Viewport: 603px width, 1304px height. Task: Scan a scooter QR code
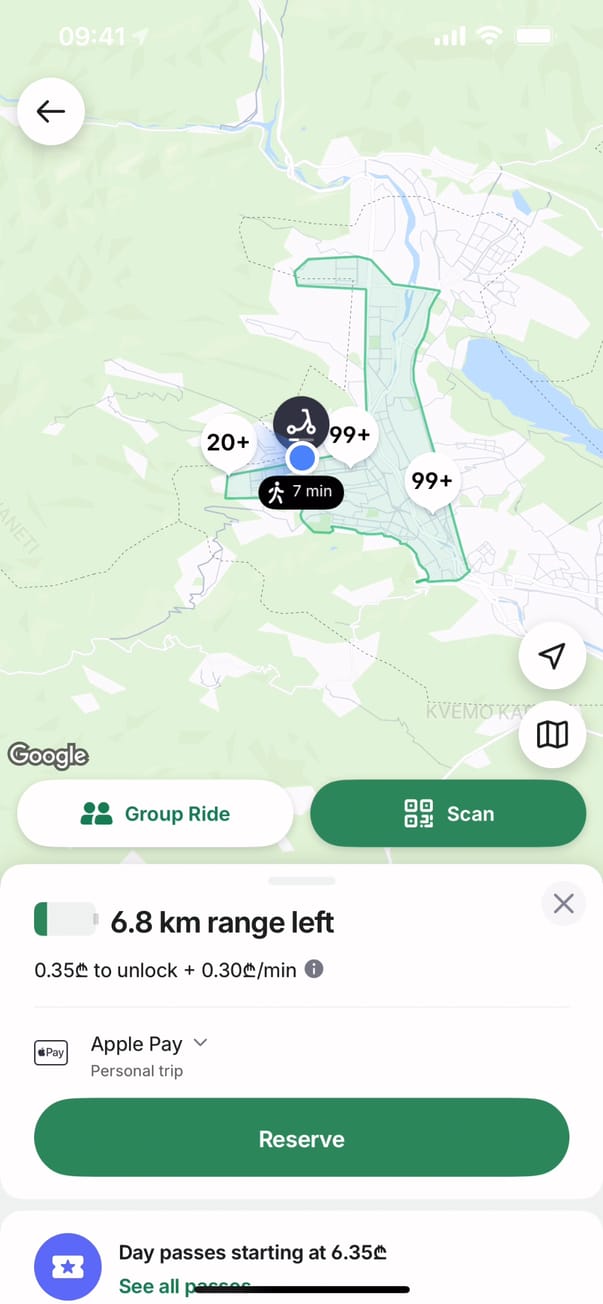(x=448, y=814)
